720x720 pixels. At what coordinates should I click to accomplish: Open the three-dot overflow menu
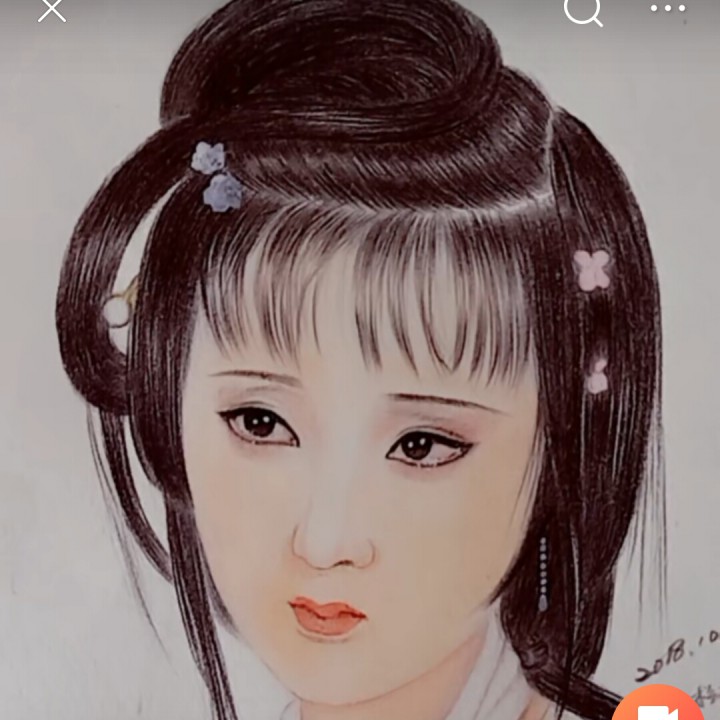coord(668,9)
